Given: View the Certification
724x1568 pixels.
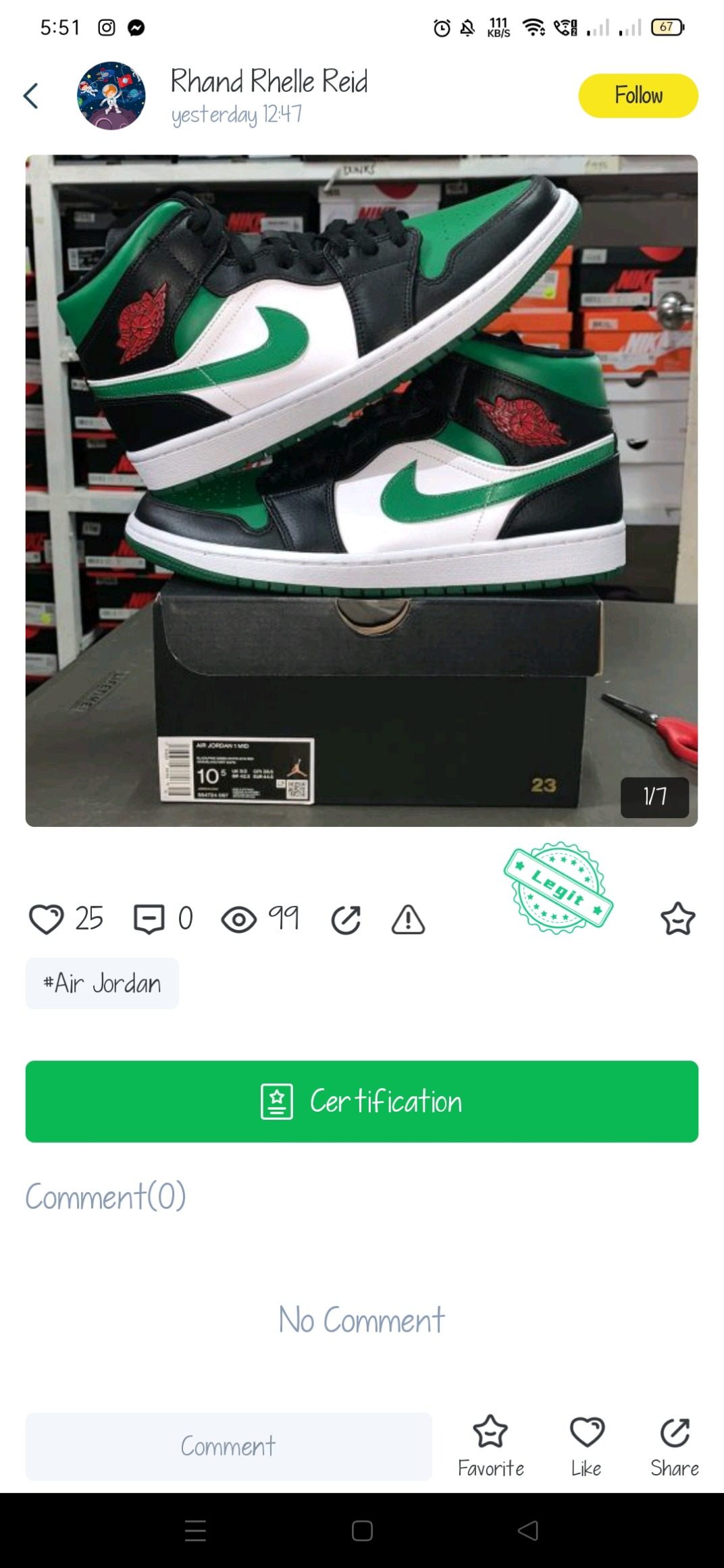Looking at the screenshot, I should pos(361,1102).
